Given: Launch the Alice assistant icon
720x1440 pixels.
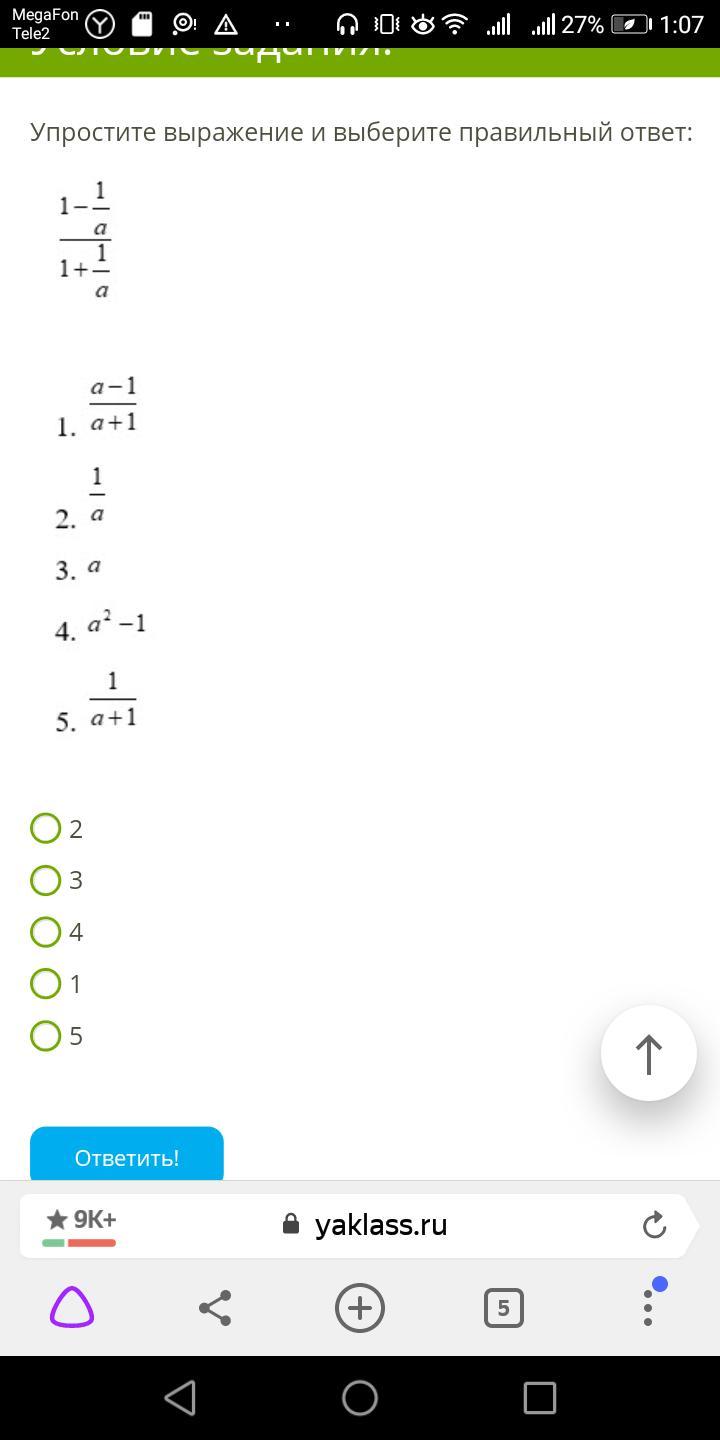Looking at the screenshot, I should [x=72, y=1308].
